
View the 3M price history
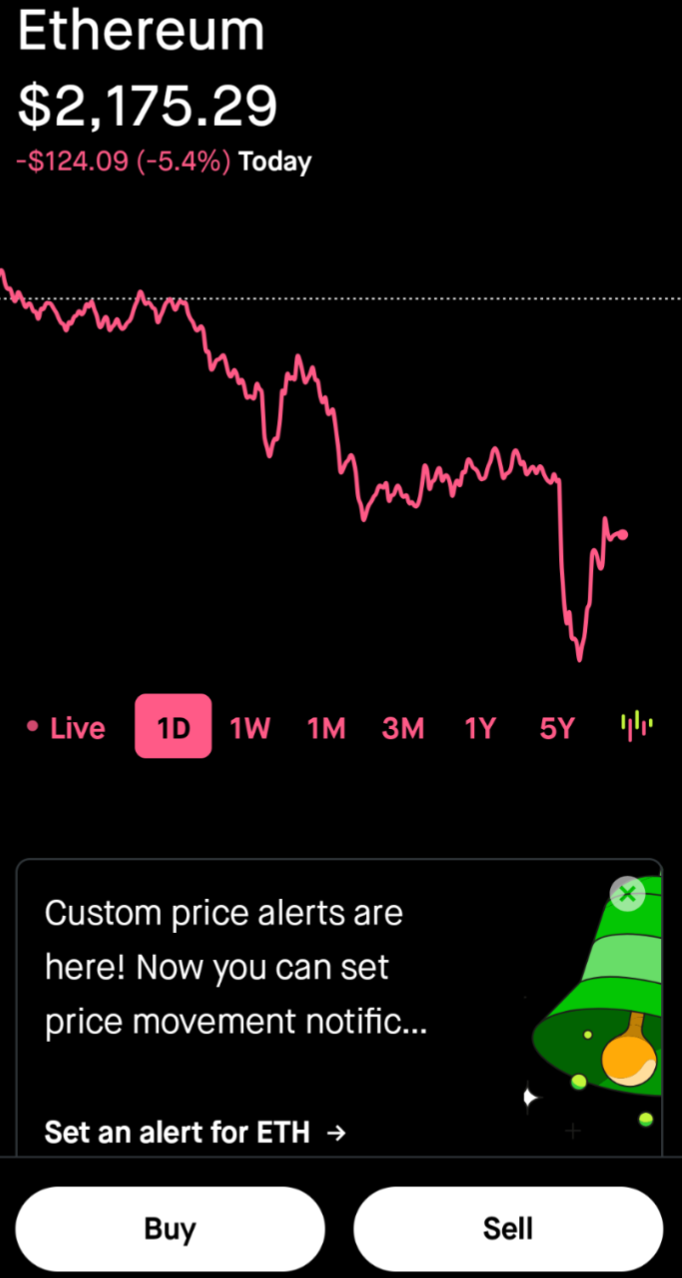tap(403, 728)
